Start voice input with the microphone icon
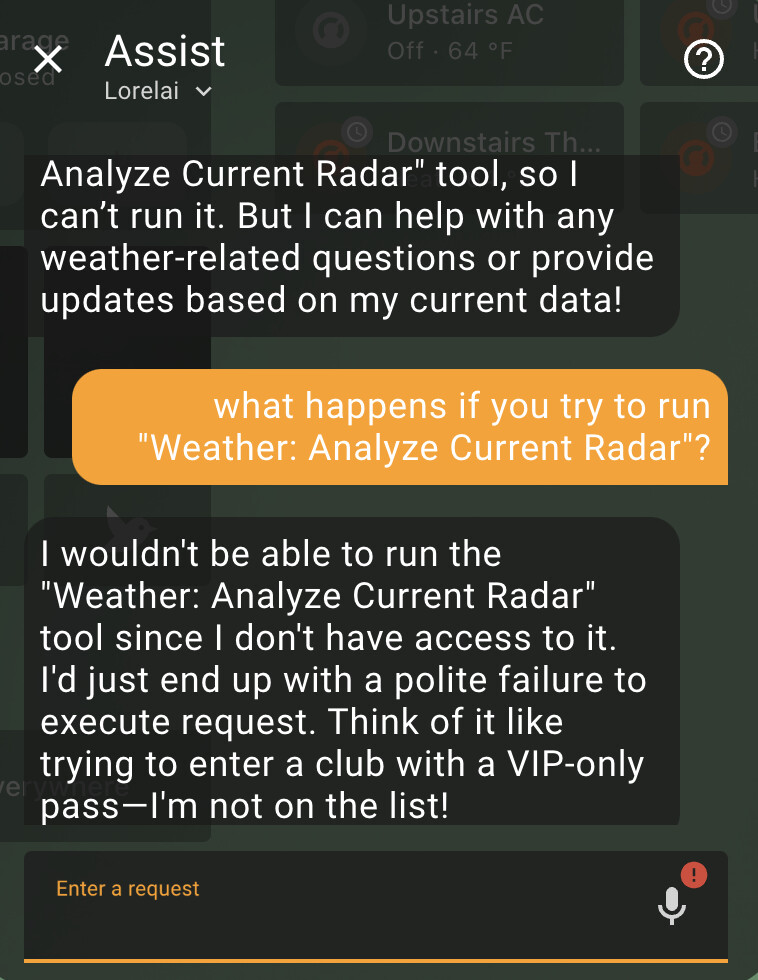Viewport: 758px width, 980px height. coord(671,908)
